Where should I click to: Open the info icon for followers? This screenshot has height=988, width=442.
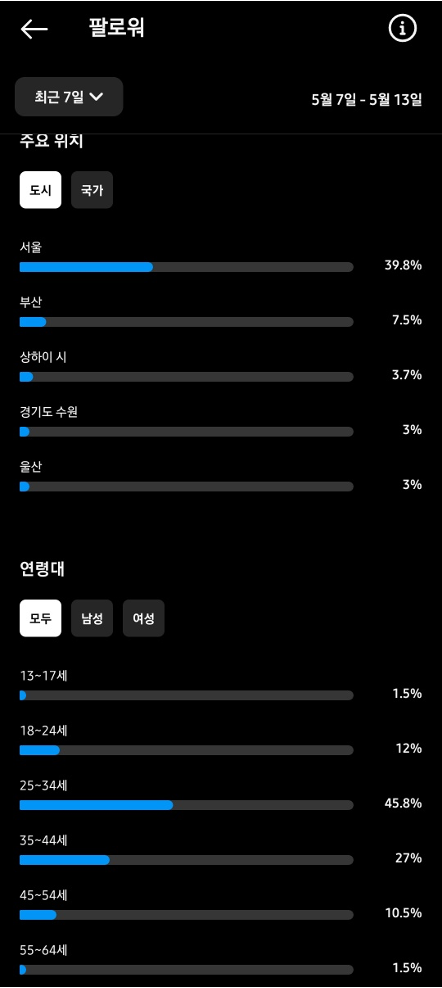pos(402,29)
